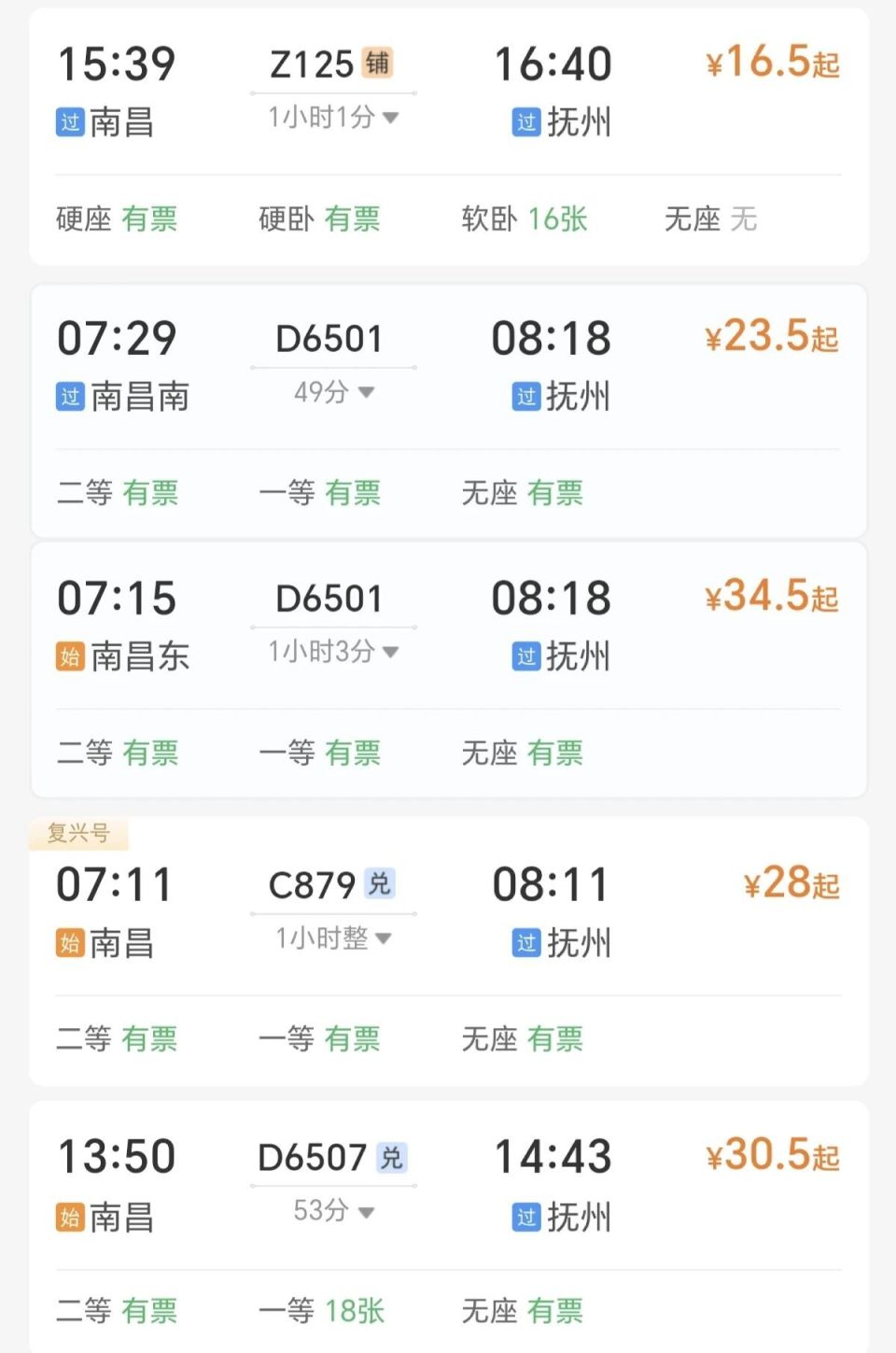Image resolution: width=896 pixels, height=1353 pixels.
Task: Click the ¥16.5起 price on Z125
Action: [771, 62]
